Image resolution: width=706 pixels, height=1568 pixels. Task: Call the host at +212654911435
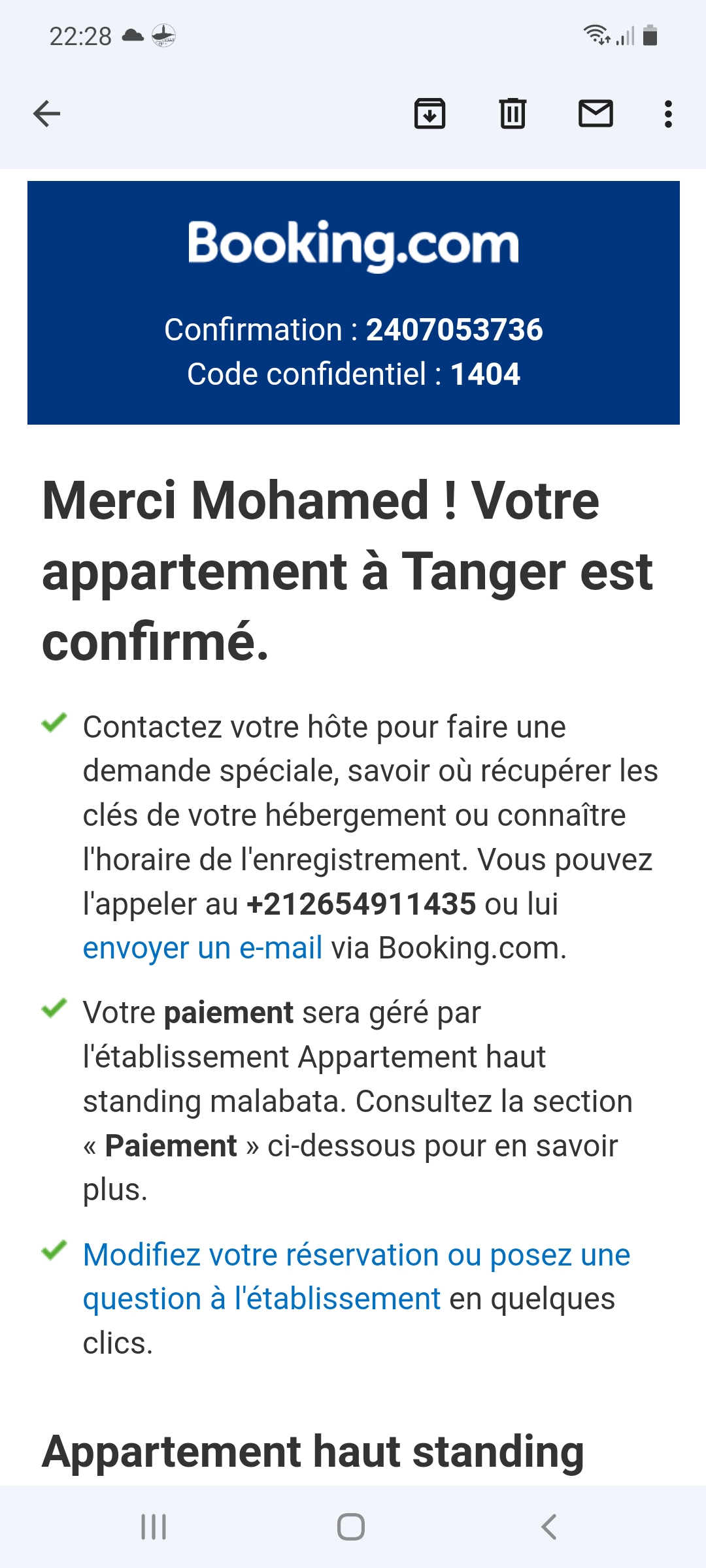point(361,904)
